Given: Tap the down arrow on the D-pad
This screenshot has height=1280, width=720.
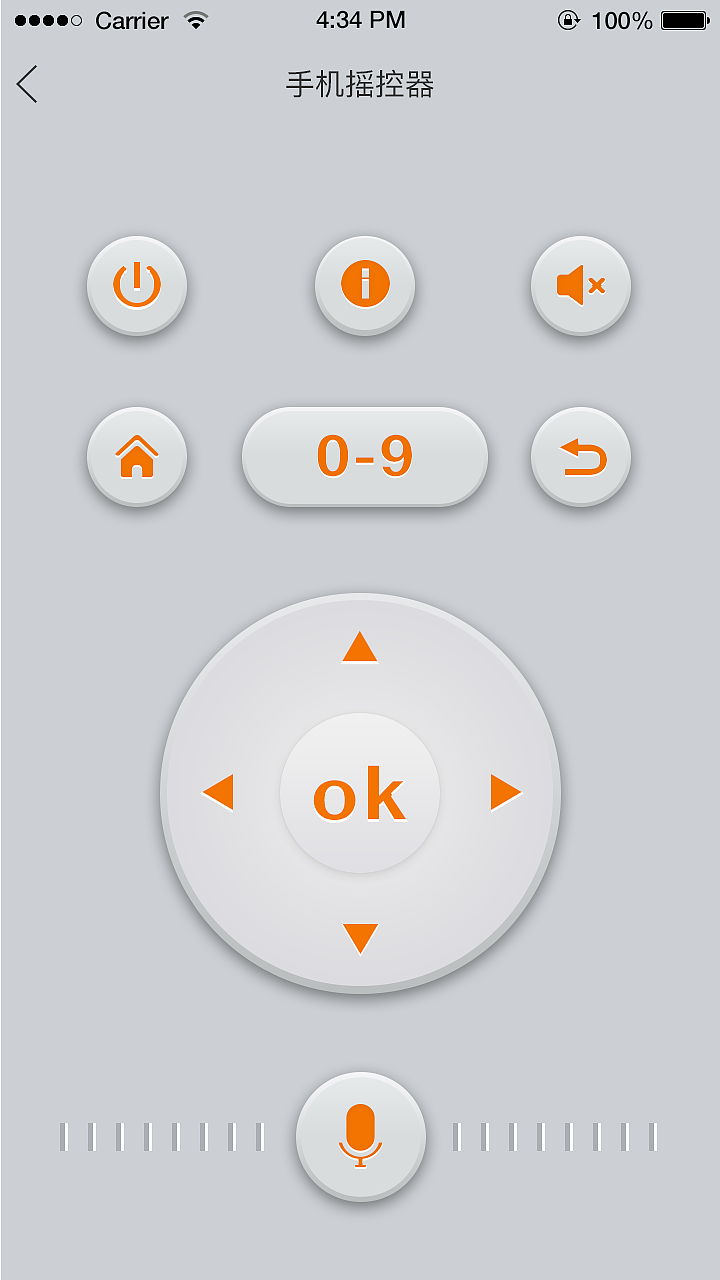Looking at the screenshot, I should click(360, 938).
